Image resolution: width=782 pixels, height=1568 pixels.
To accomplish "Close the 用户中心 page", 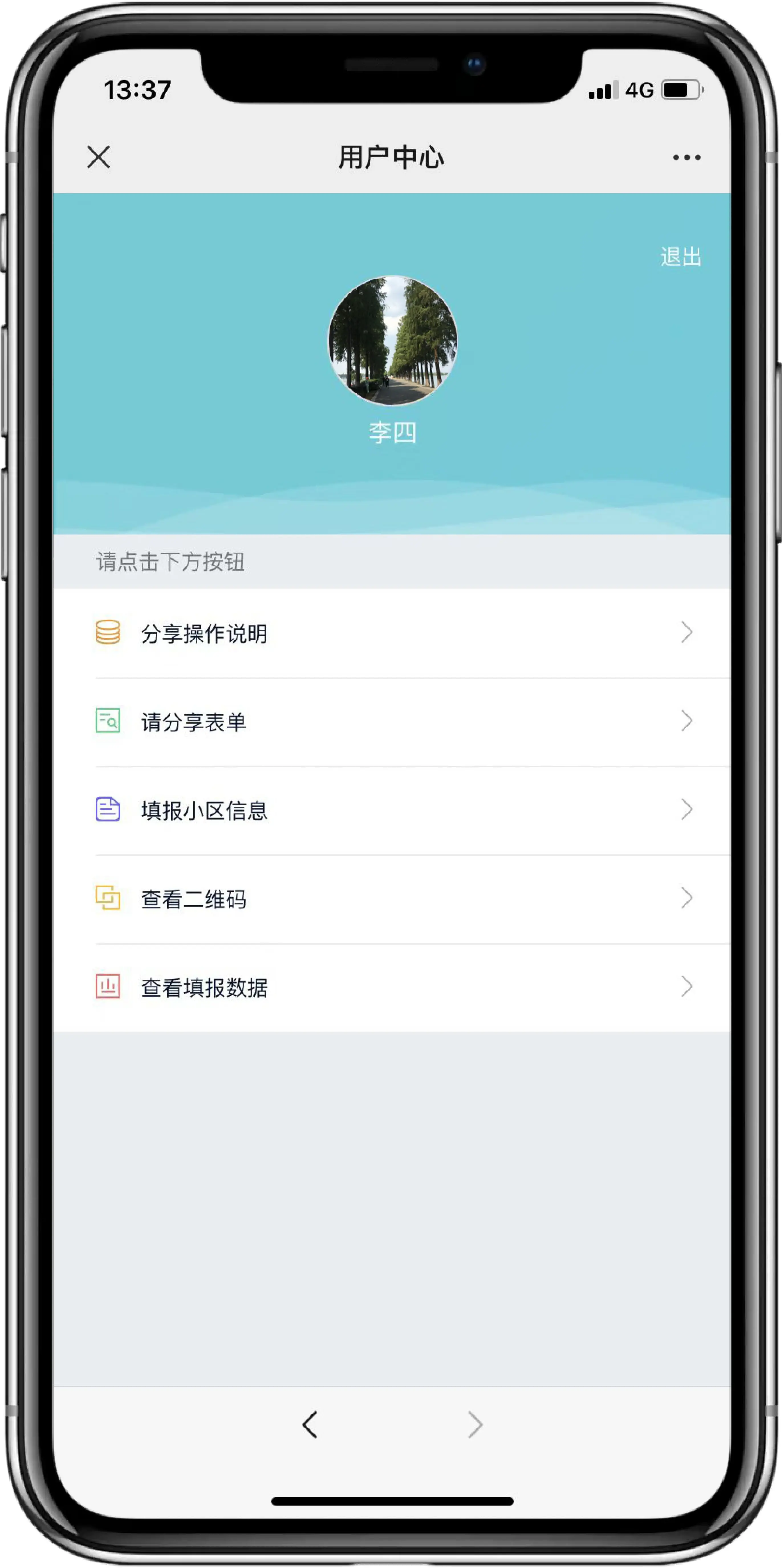I will click(98, 157).
